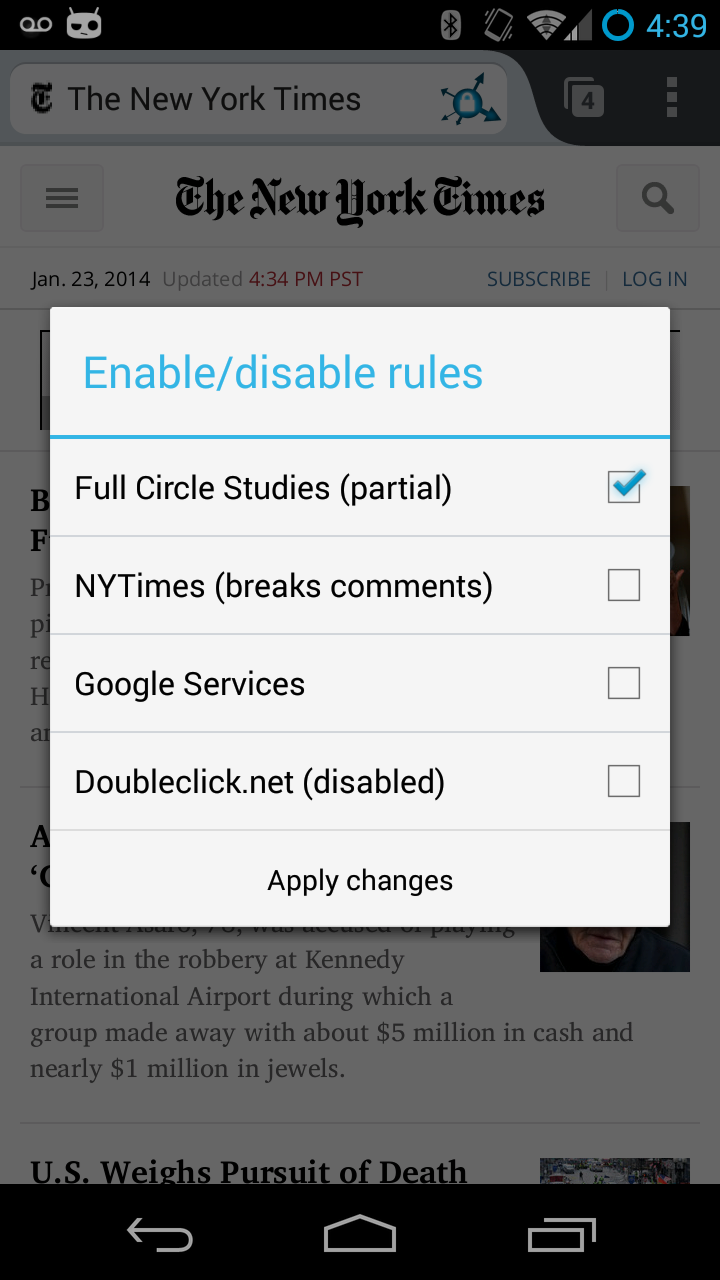Tap the New York Times favicon in address bar
The width and height of the screenshot is (720, 1280).
coord(41,98)
